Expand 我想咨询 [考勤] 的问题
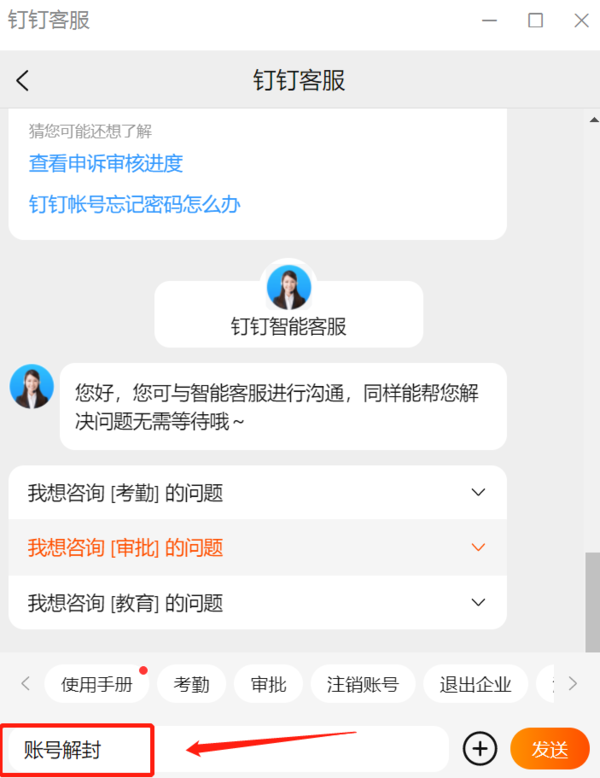This screenshot has width=600, height=778. tap(257, 492)
